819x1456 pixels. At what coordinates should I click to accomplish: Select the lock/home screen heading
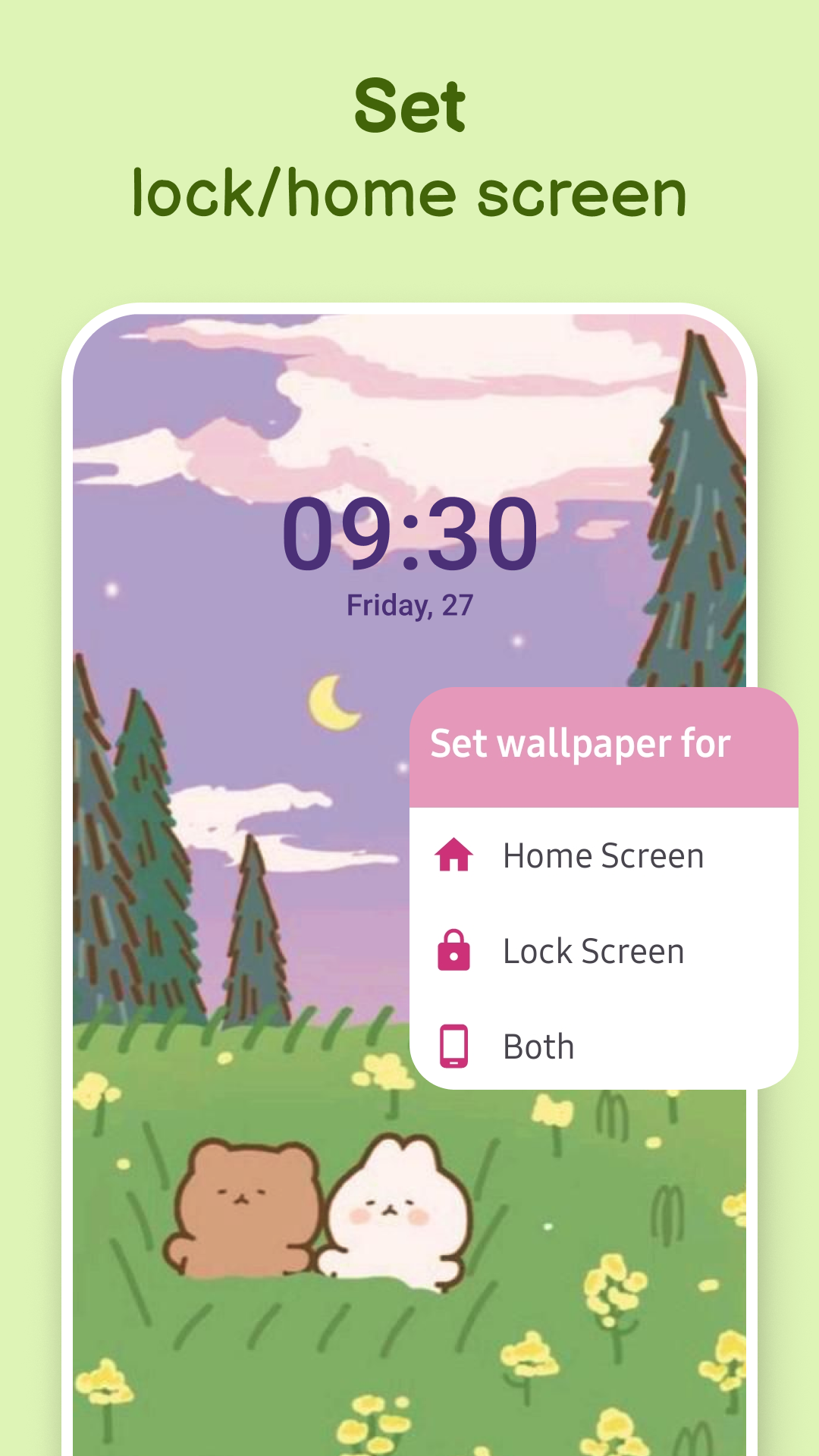pyautogui.click(x=409, y=193)
